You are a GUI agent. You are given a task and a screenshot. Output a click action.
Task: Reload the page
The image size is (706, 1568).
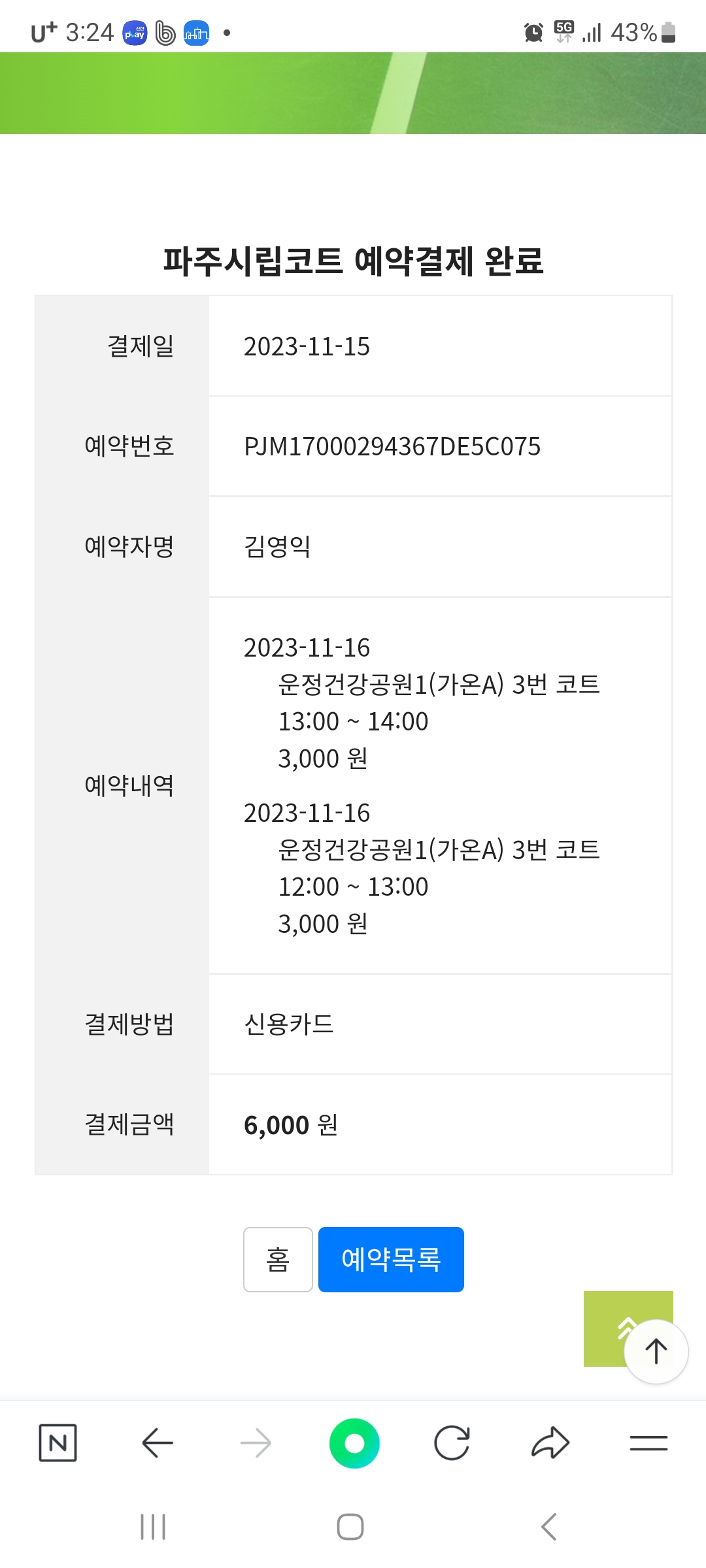point(452,1443)
